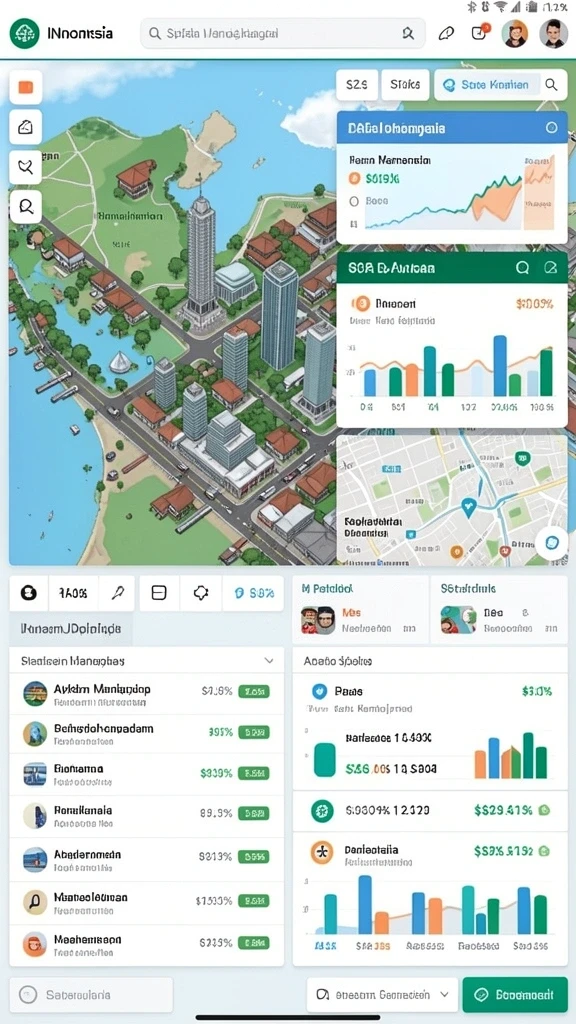
Task: Tap the round floating button on the mini map
Action: coord(551,543)
